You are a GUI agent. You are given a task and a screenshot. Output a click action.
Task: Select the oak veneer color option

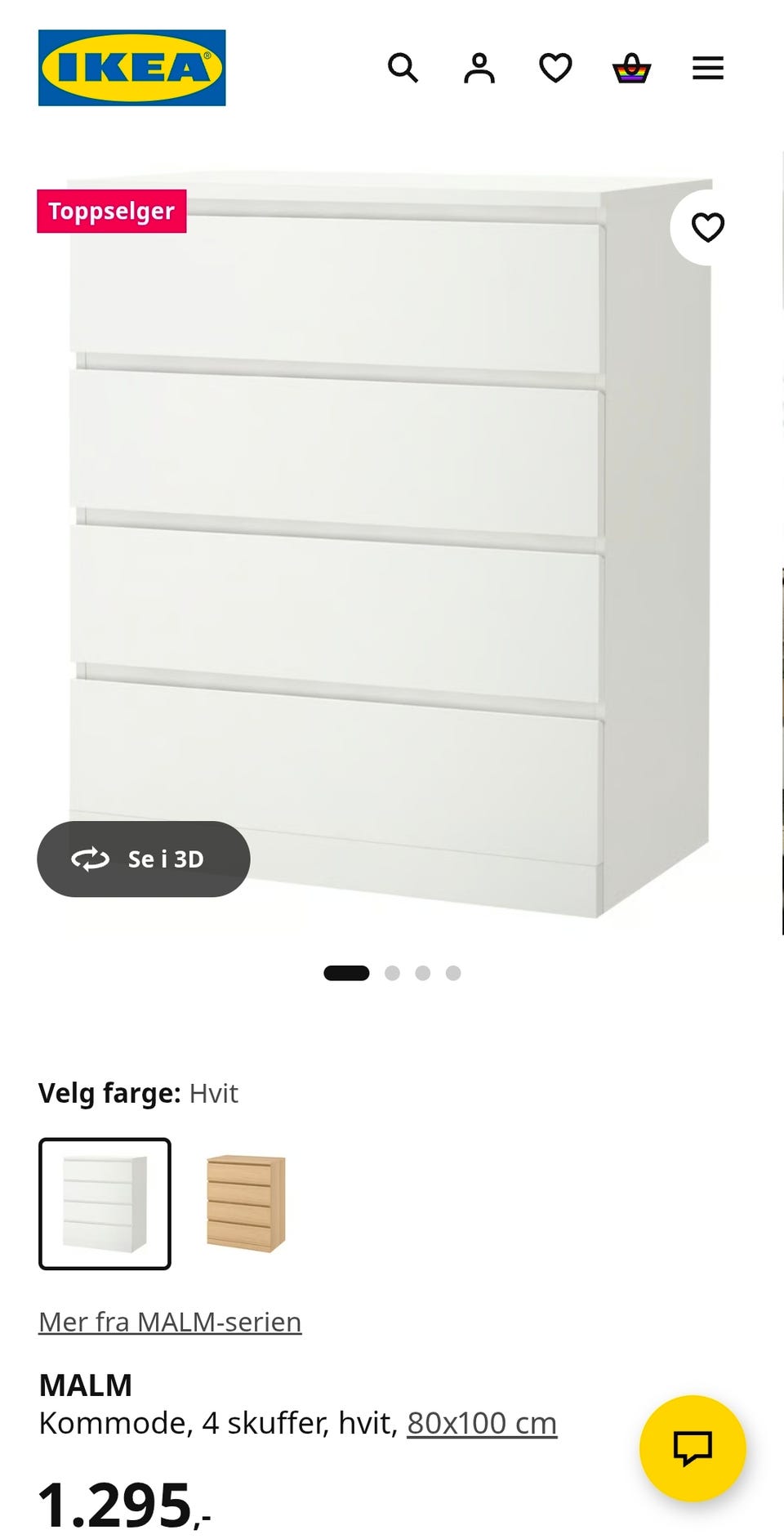(247, 1203)
